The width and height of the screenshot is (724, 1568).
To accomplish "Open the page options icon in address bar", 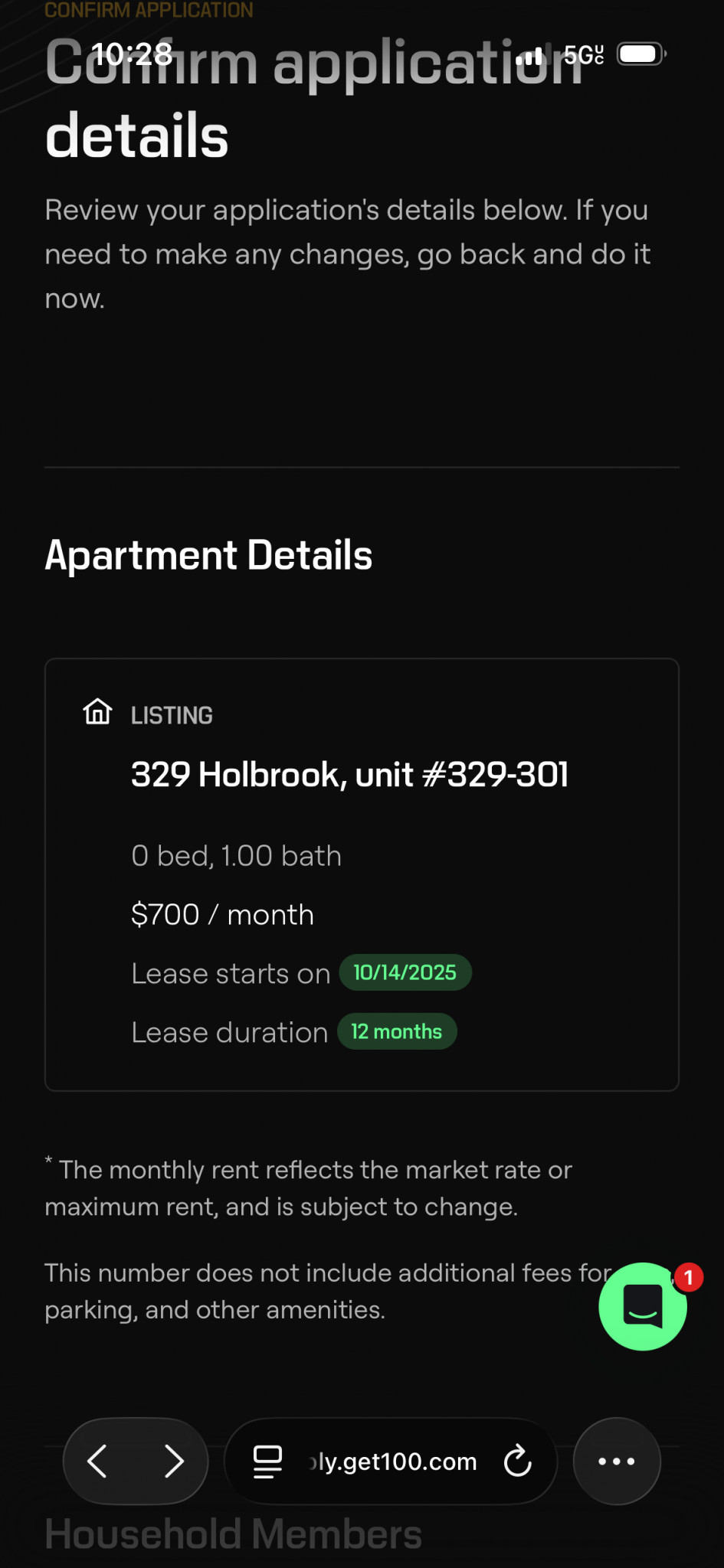I will pos(267,1461).
